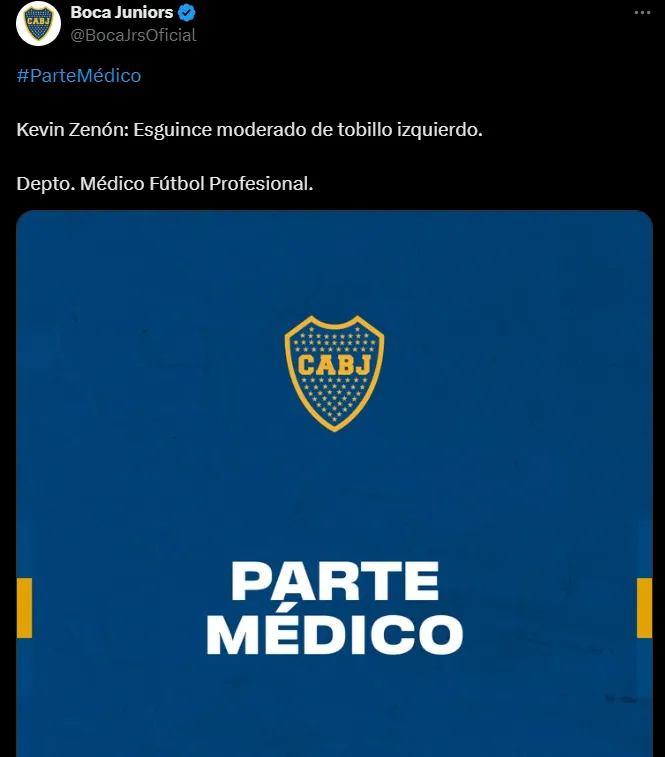Tap the @BocaJrsOficial handle
The height and width of the screenshot is (757, 665).
133,35
